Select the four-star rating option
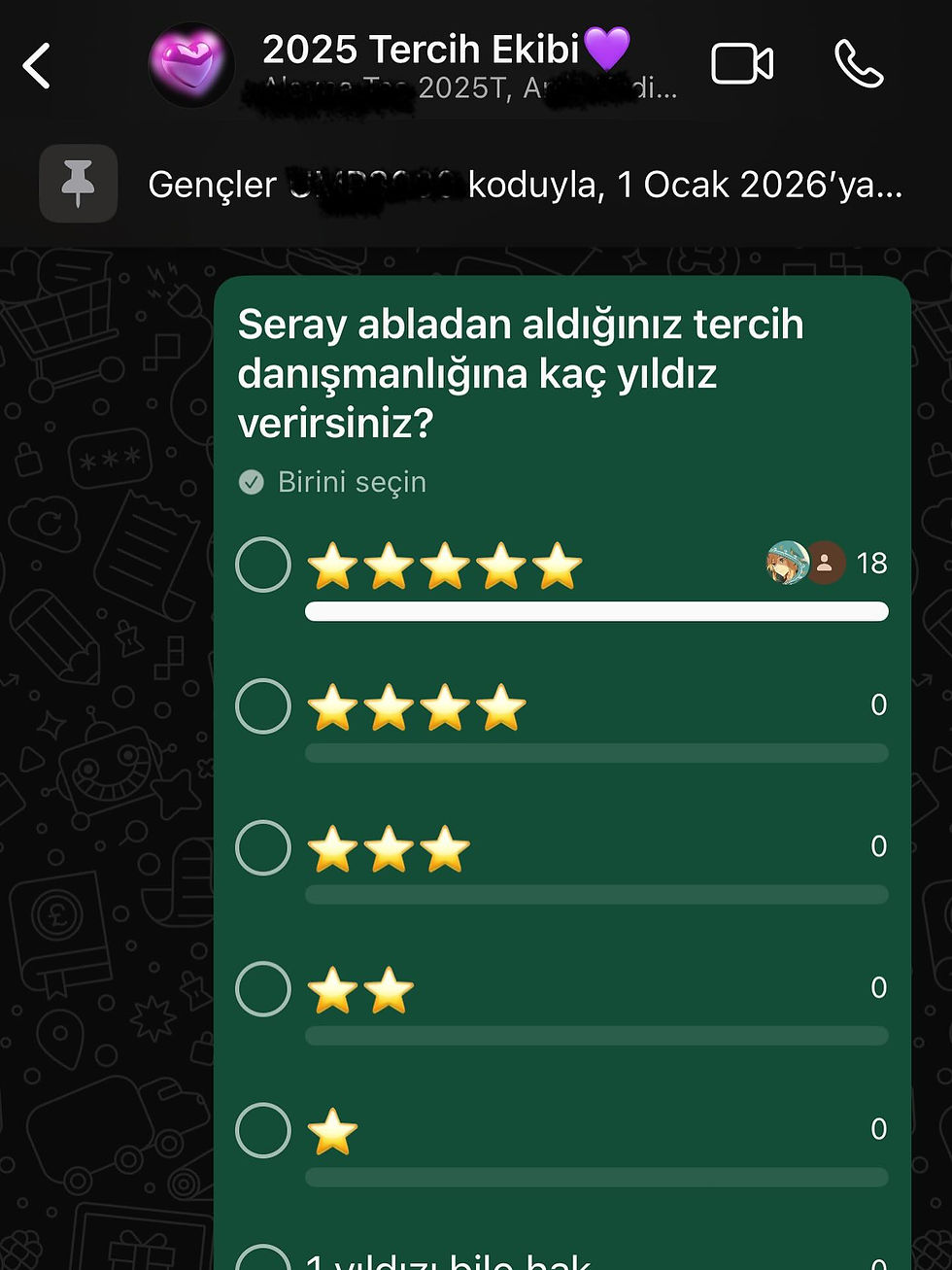This screenshot has width=952, height=1270. [x=262, y=705]
